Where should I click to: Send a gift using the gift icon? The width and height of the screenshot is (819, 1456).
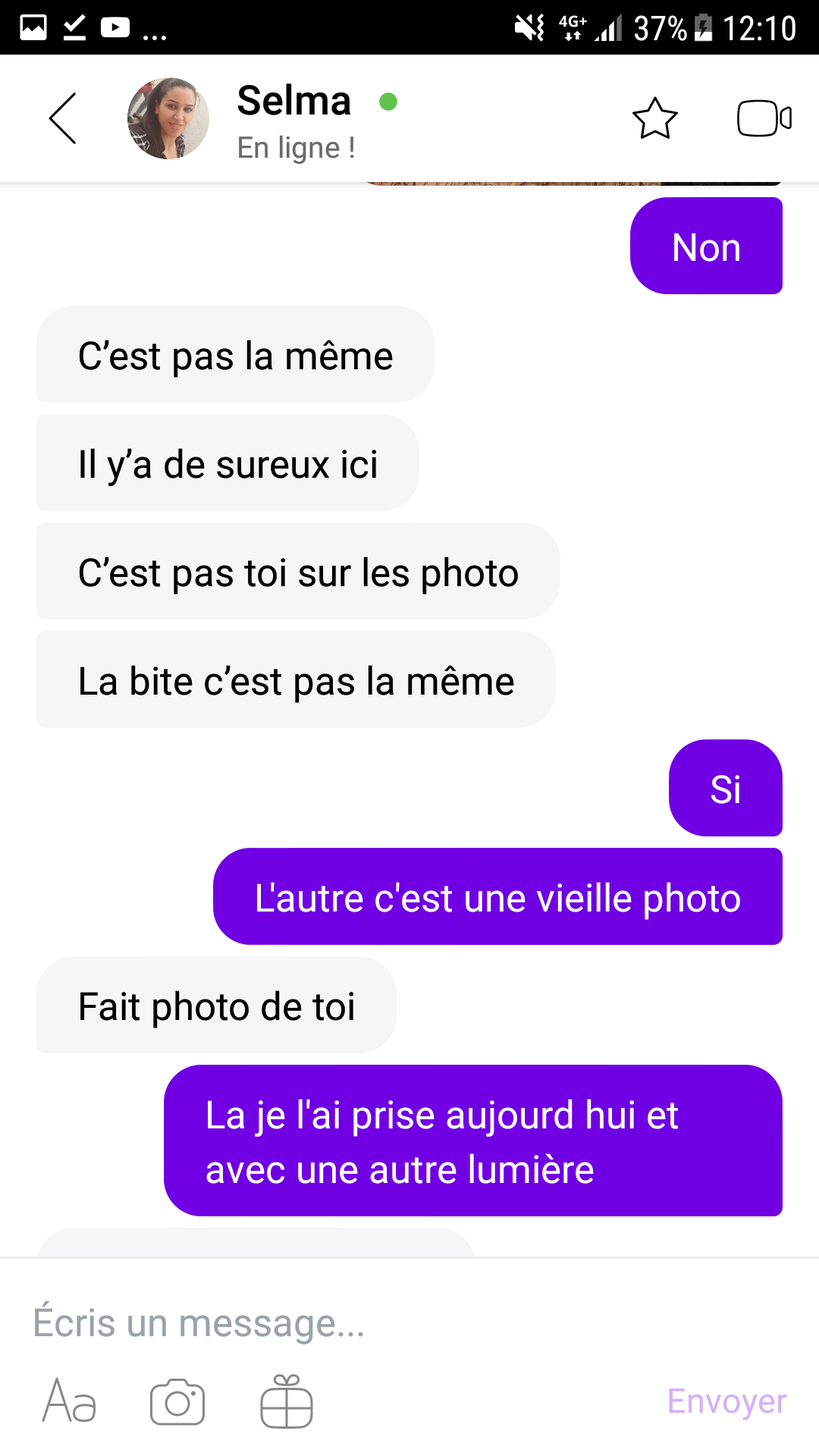tap(287, 1401)
